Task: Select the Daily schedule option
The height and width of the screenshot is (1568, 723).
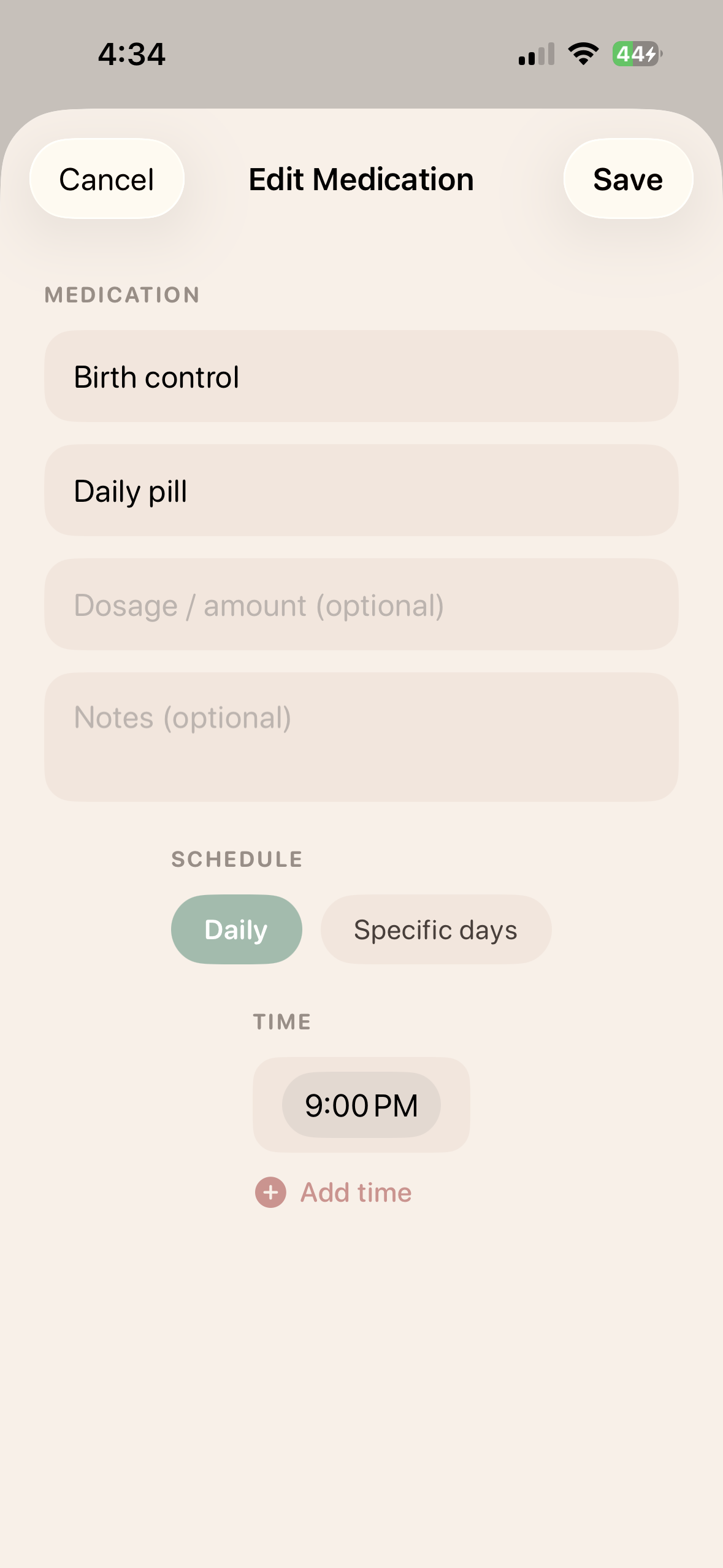Action: pos(236,929)
